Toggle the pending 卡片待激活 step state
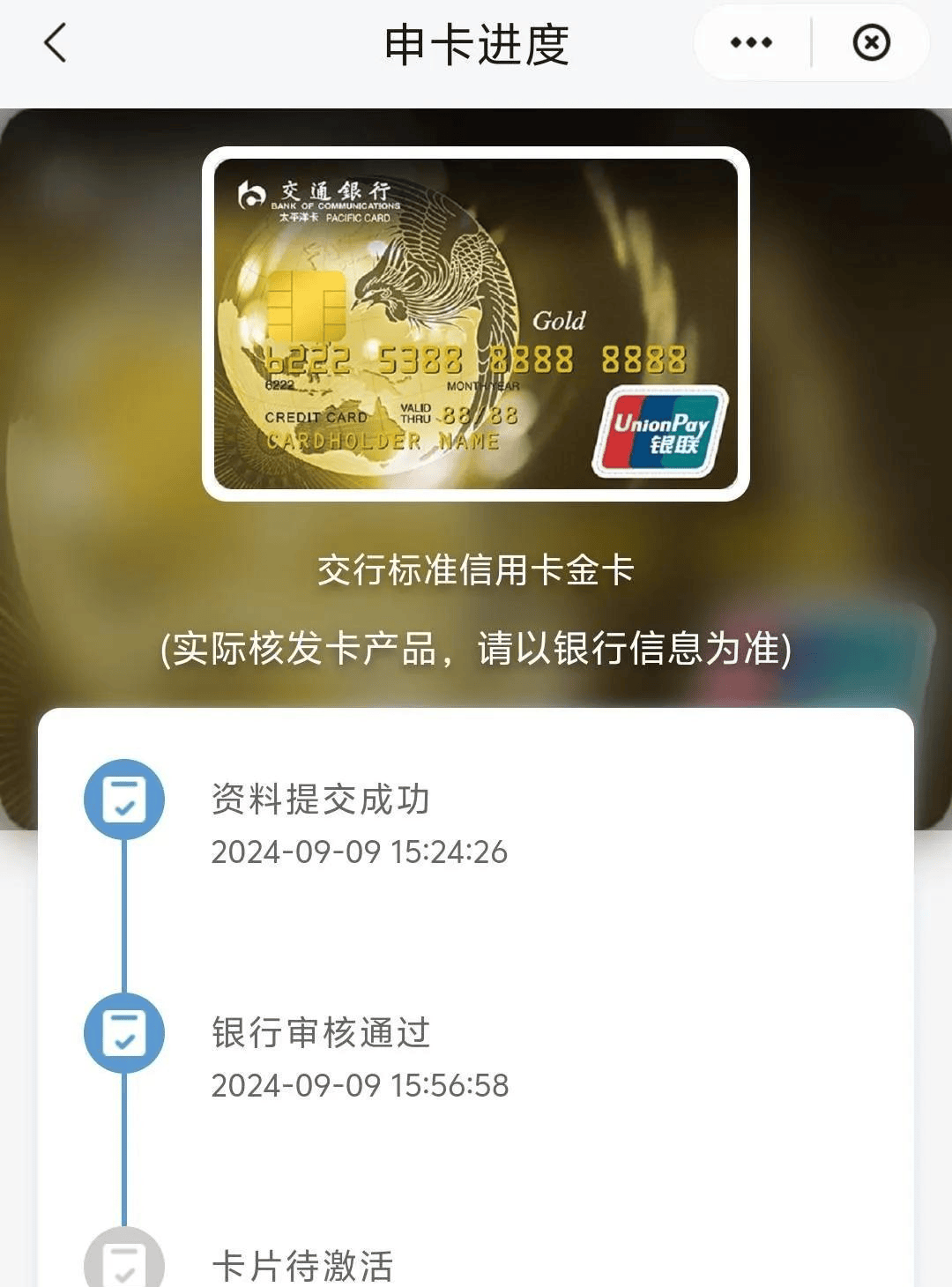Image resolution: width=952 pixels, height=1287 pixels. [126, 1262]
